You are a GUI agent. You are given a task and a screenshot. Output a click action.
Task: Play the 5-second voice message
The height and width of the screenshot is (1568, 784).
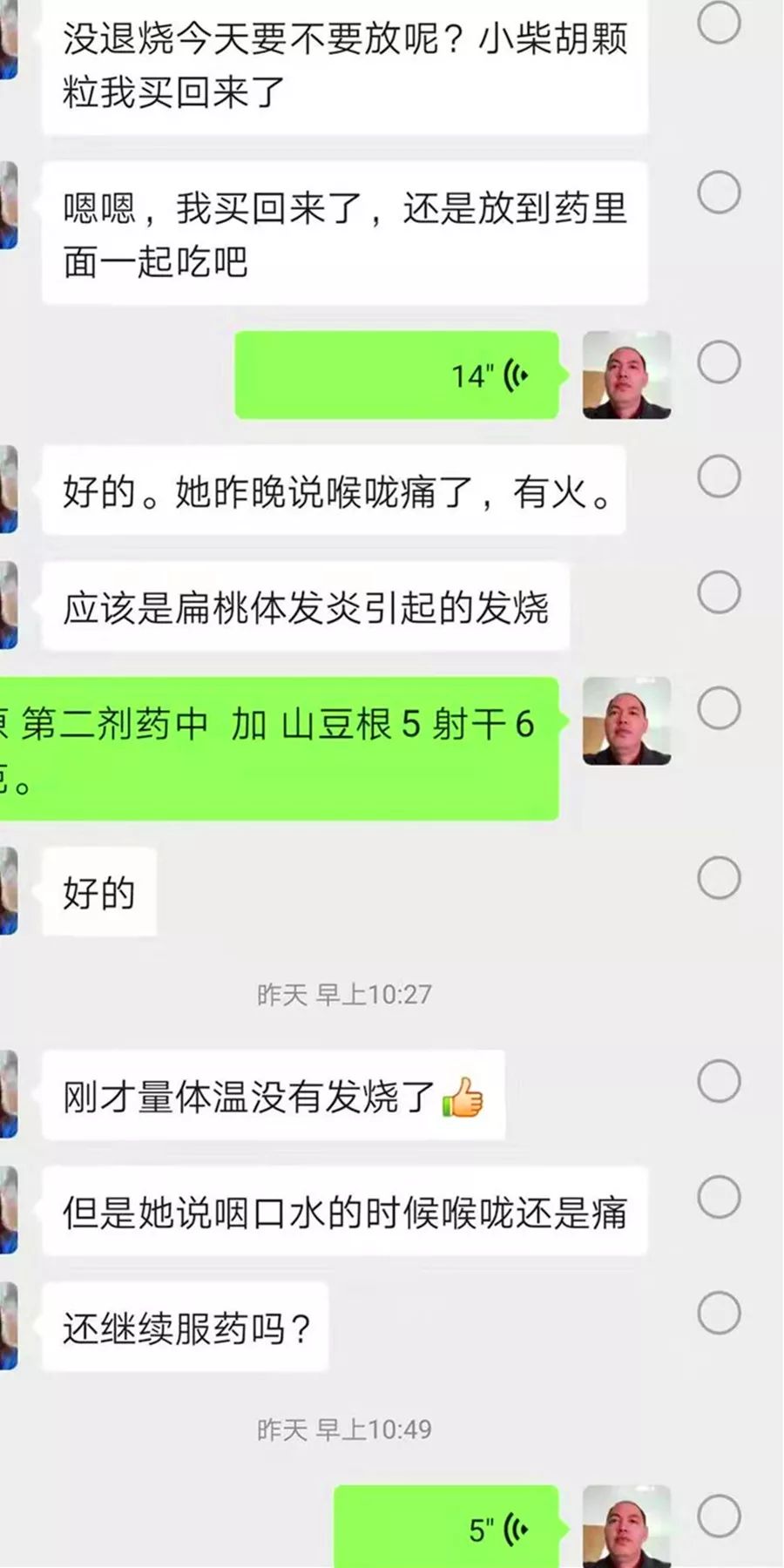[446, 1529]
